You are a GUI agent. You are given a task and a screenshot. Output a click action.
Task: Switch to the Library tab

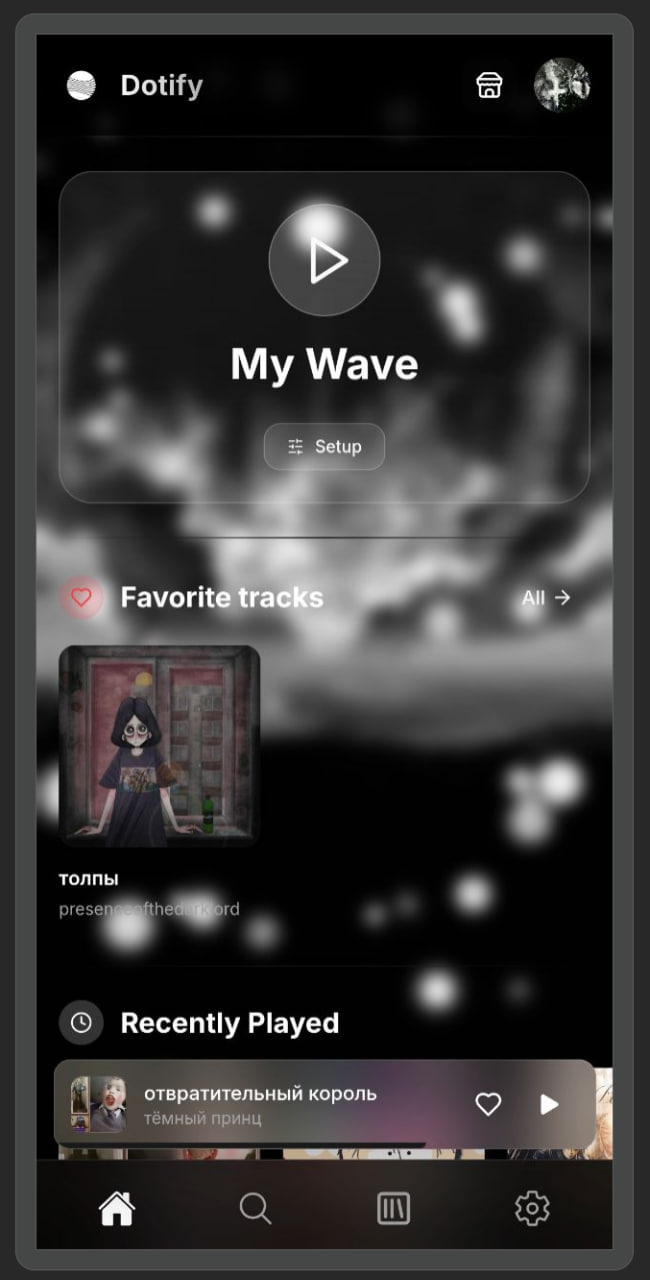[x=394, y=1209]
